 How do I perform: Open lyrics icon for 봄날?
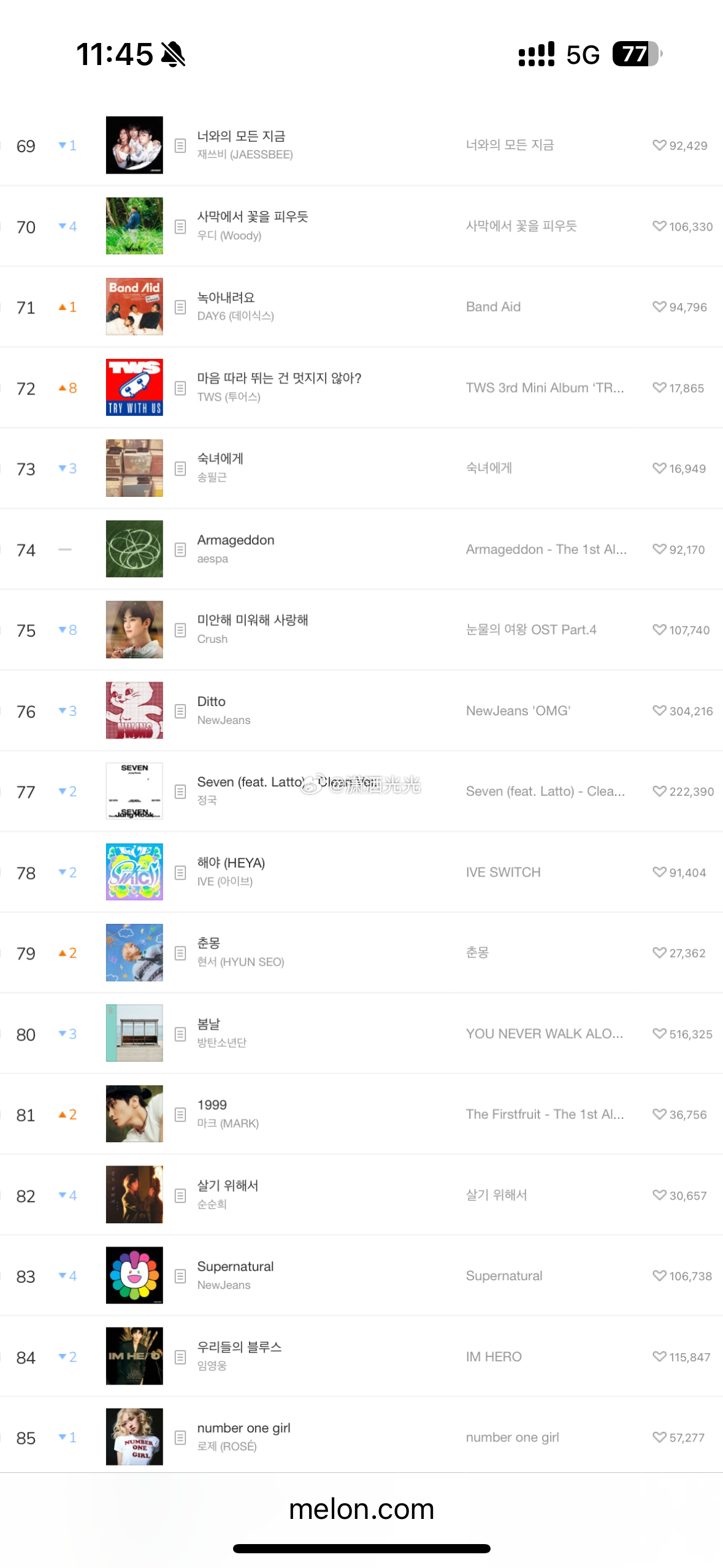pyautogui.click(x=180, y=1034)
